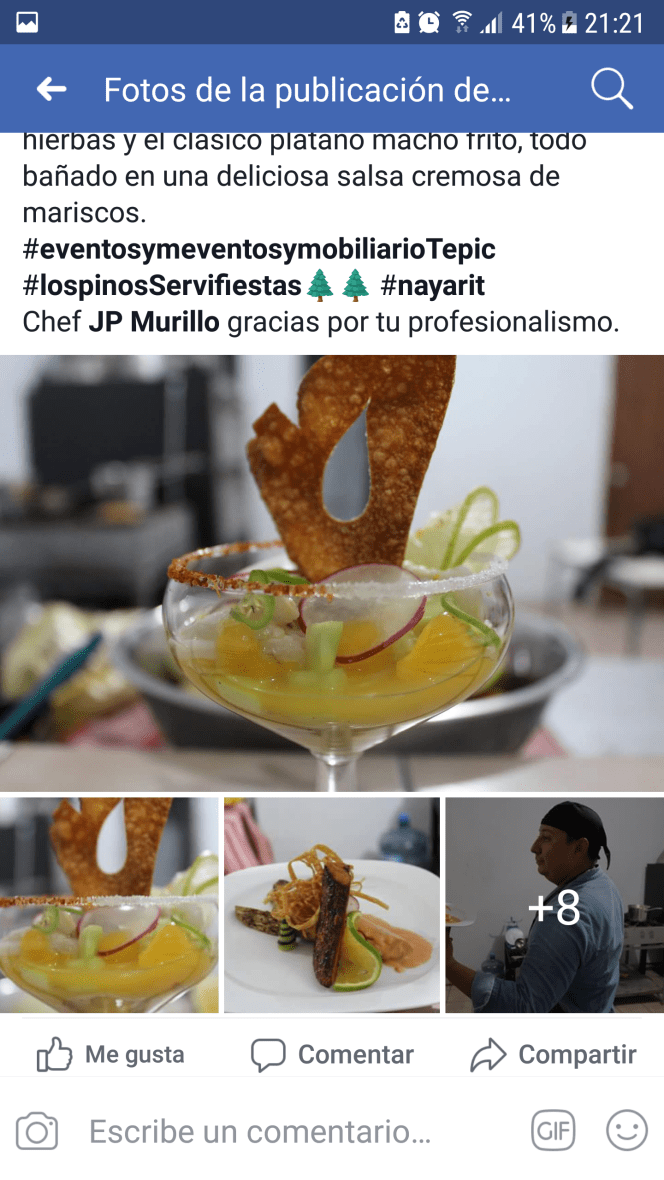Open the #lospinosServifiestas hashtag
664x1180 pixels.
click(x=162, y=286)
